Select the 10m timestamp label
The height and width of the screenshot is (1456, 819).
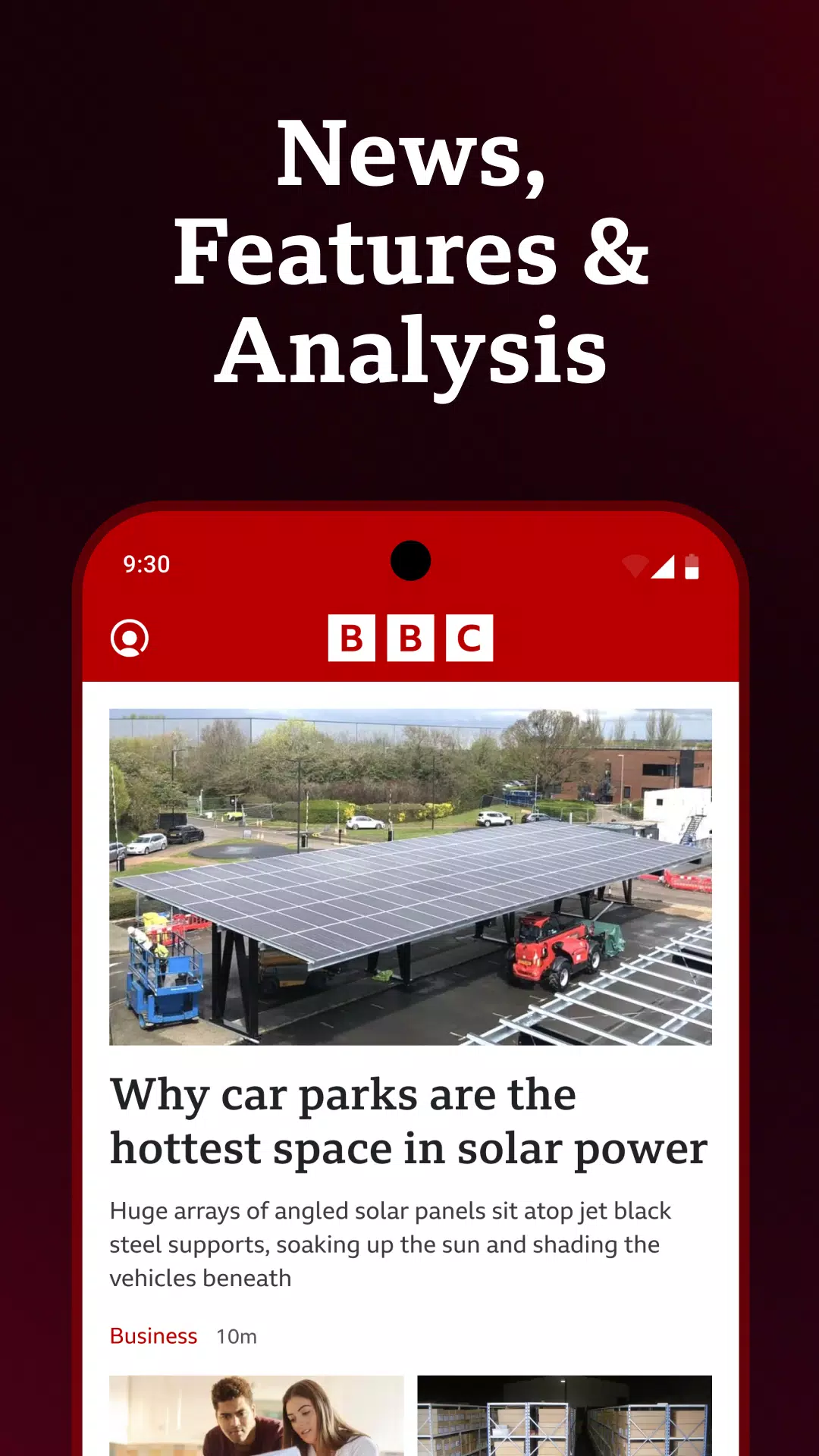point(235,1337)
